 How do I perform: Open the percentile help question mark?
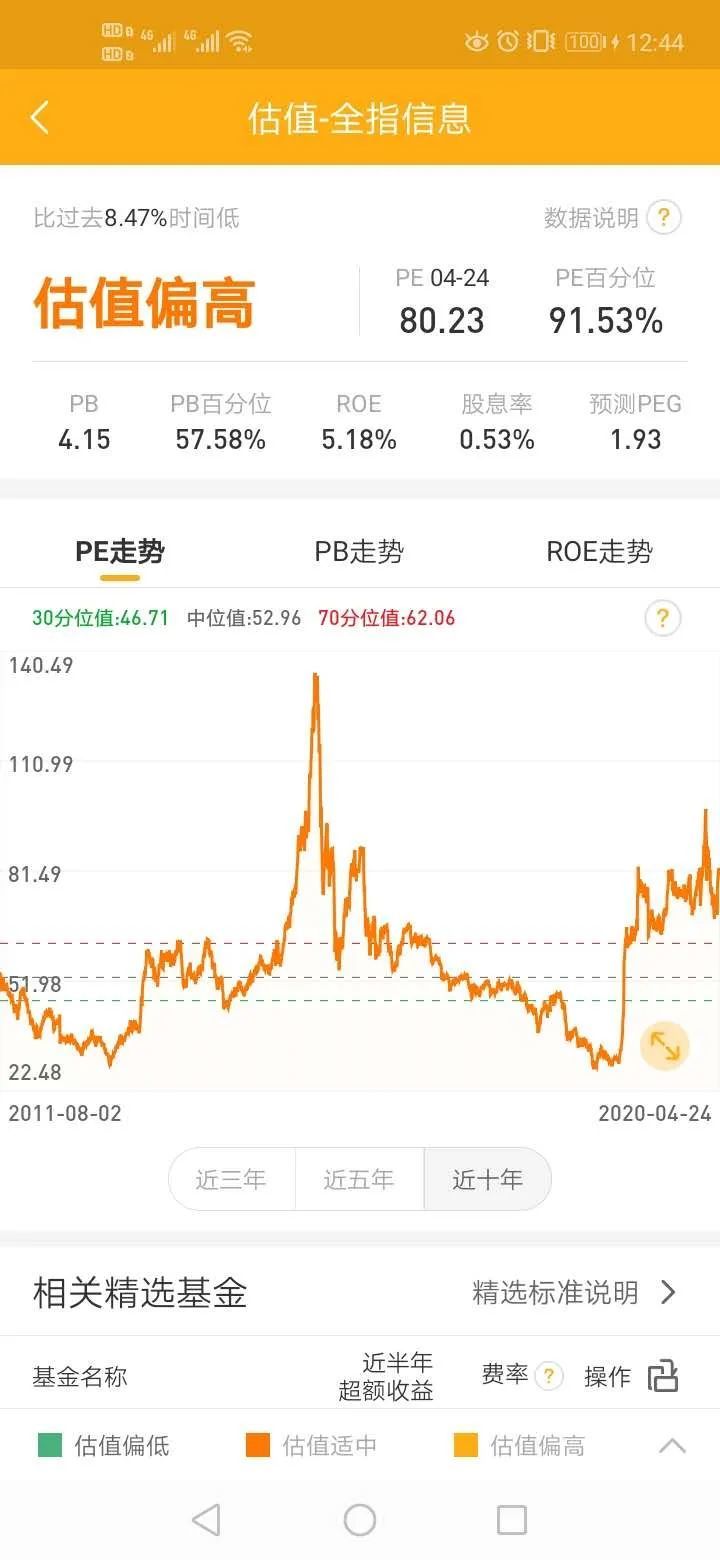[x=663, y=618]
